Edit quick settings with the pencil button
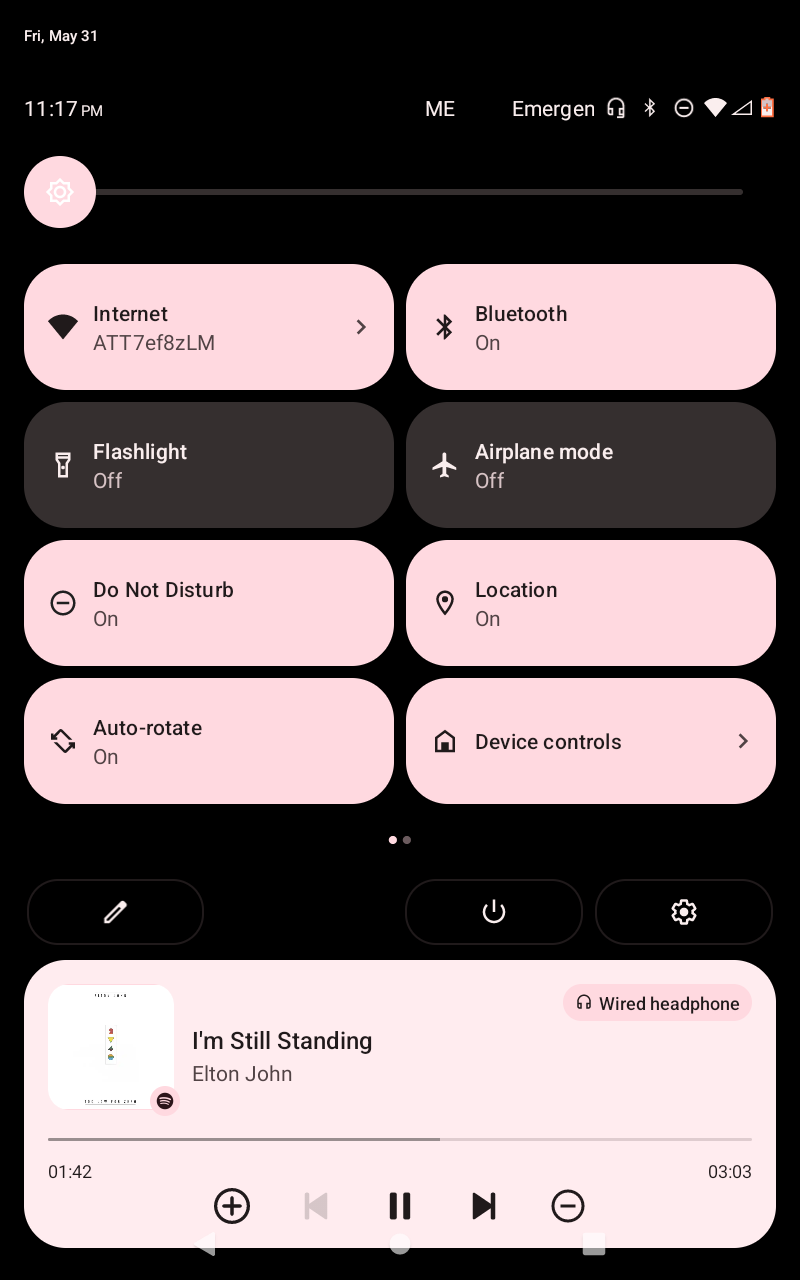Screen dimensions: 800x1280 click(x=116, y=912)
